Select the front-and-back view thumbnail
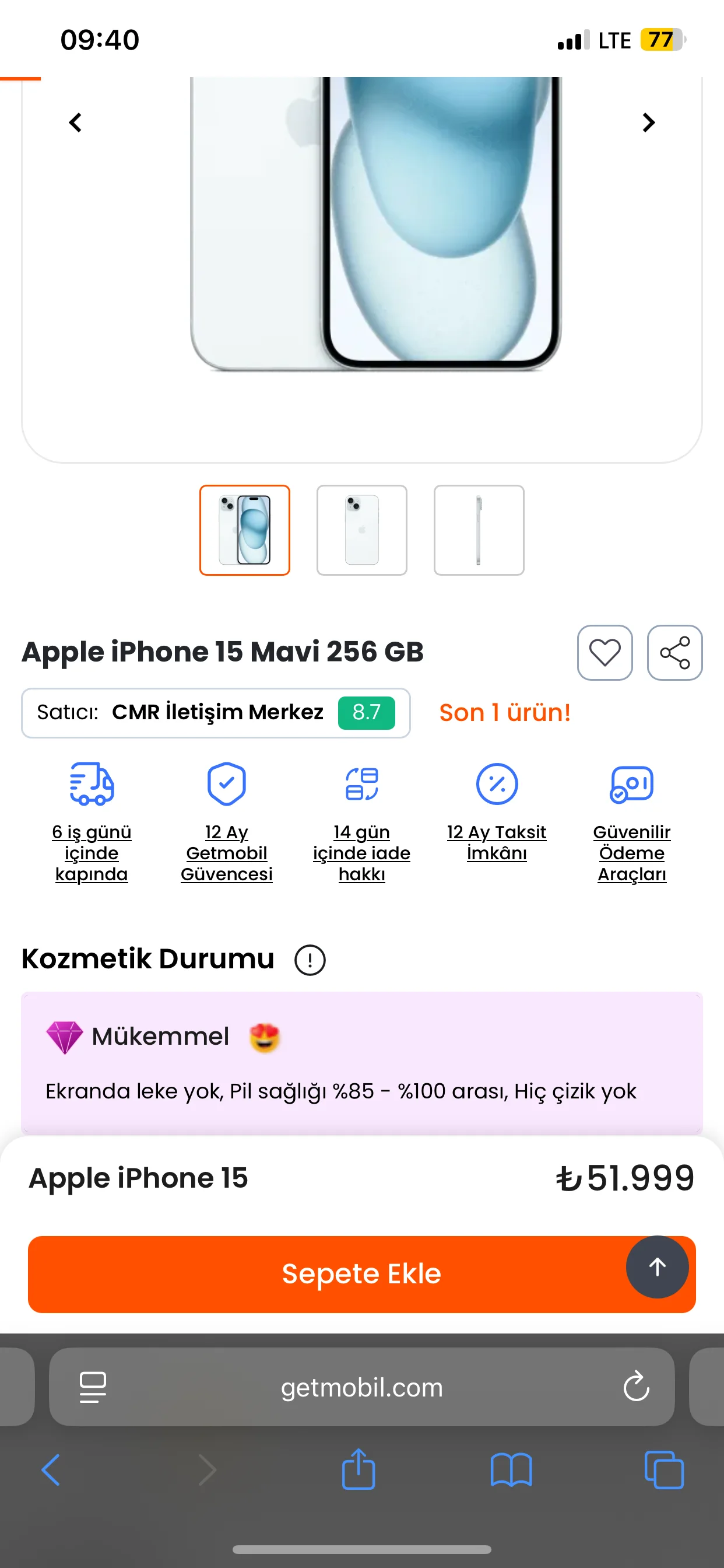Viewport: 724px width, 1568px height. coord(245,530)
